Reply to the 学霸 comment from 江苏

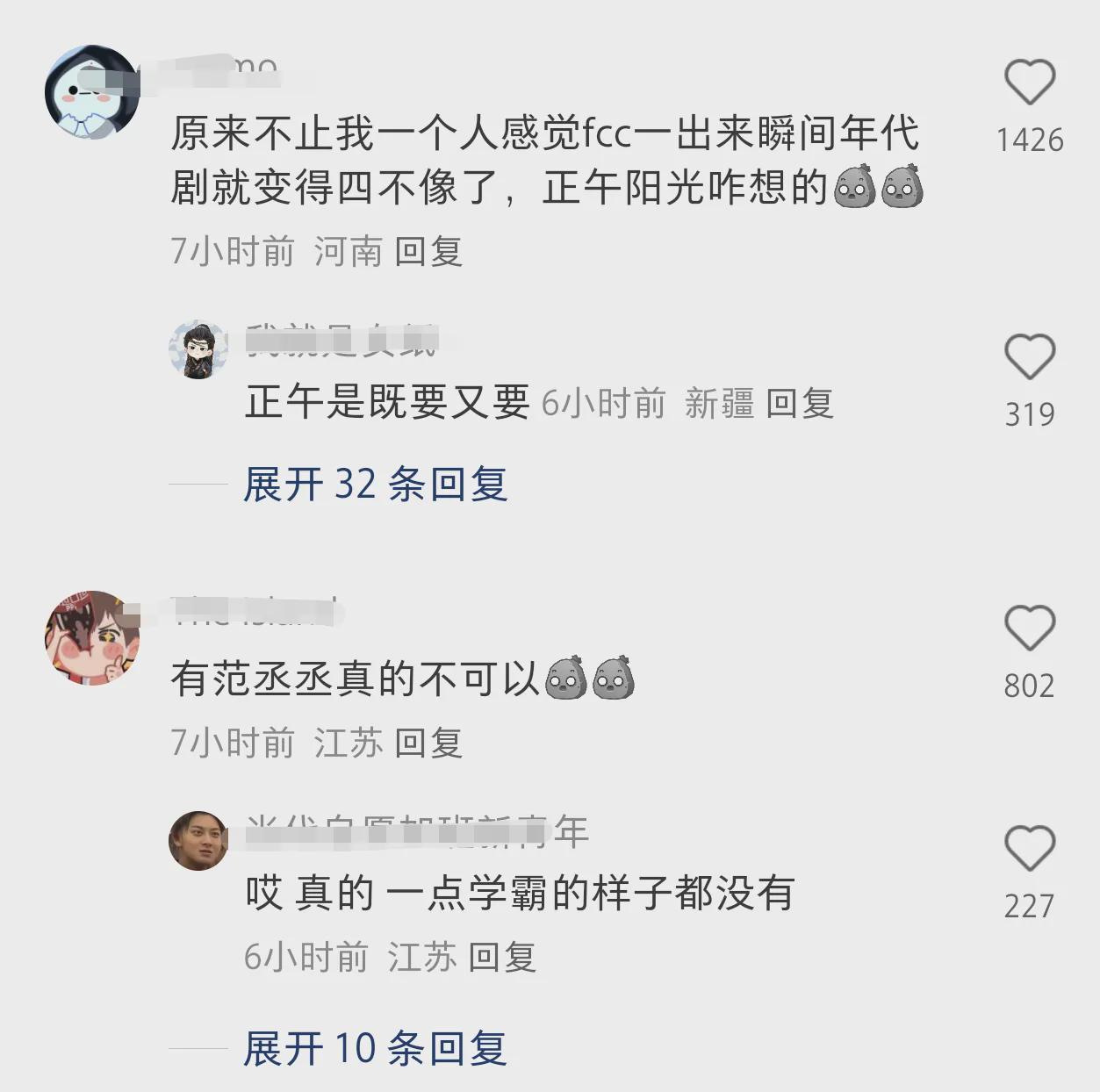pos(502,957)
